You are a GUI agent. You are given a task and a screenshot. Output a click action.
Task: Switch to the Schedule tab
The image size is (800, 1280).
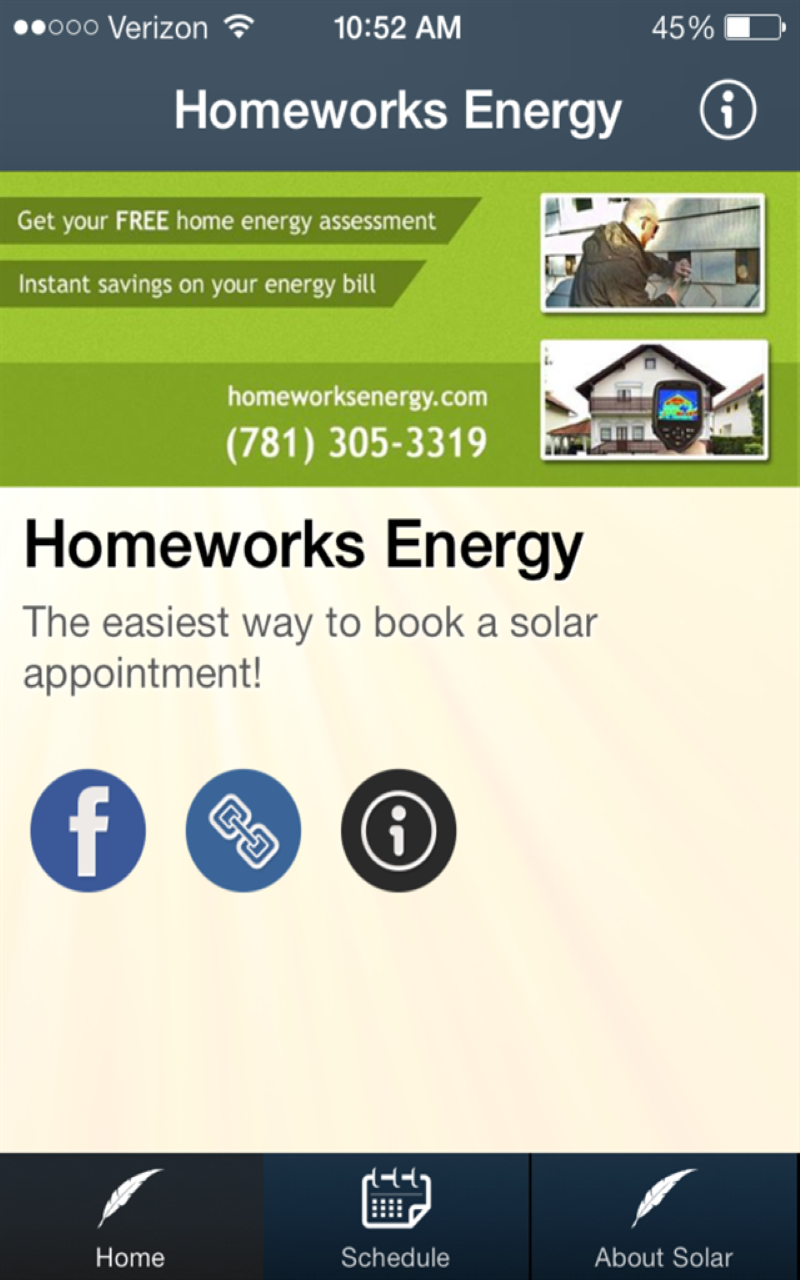tap(396, 1215)
